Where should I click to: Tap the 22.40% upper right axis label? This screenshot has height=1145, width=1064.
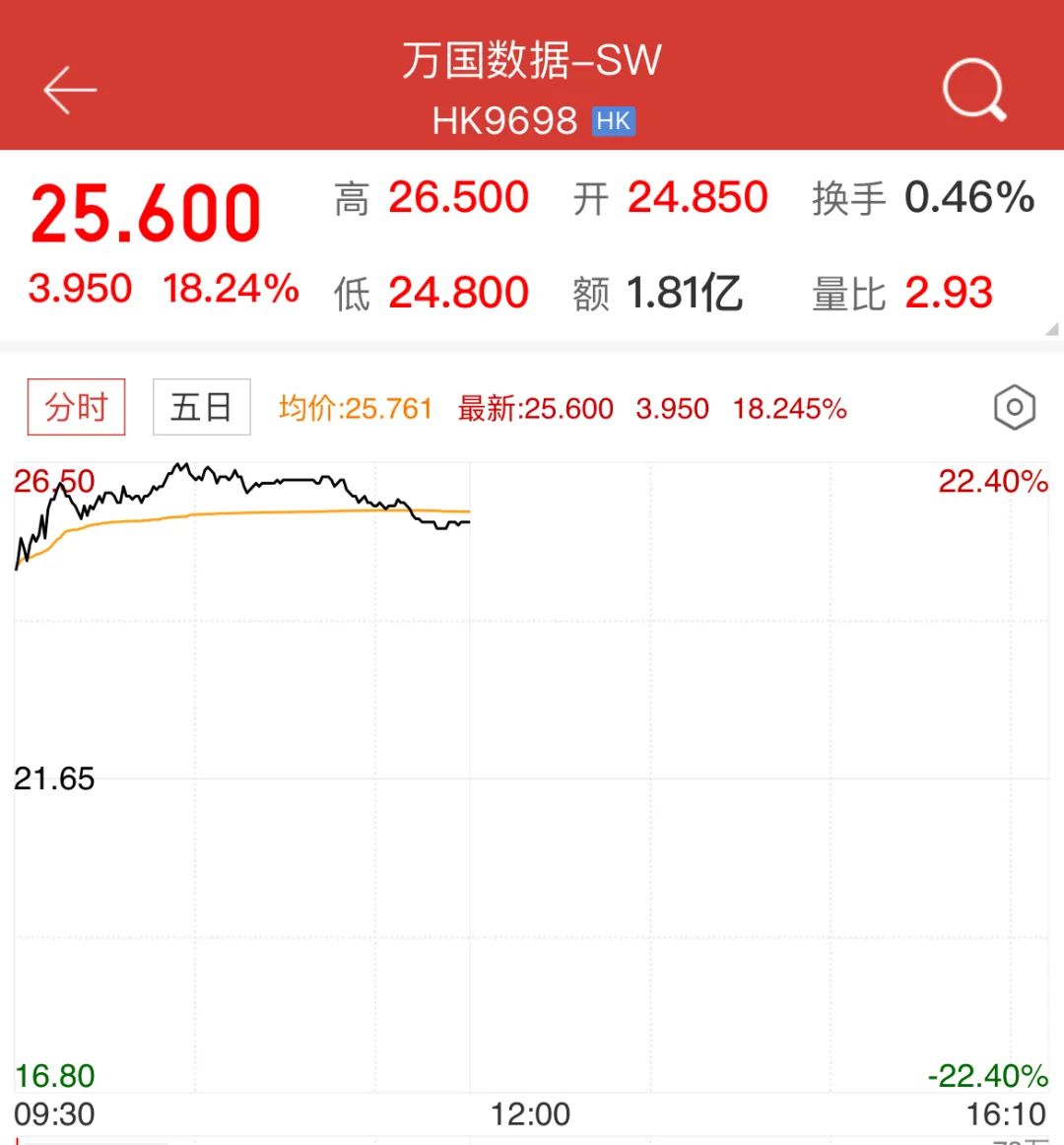tap(991, 483)
